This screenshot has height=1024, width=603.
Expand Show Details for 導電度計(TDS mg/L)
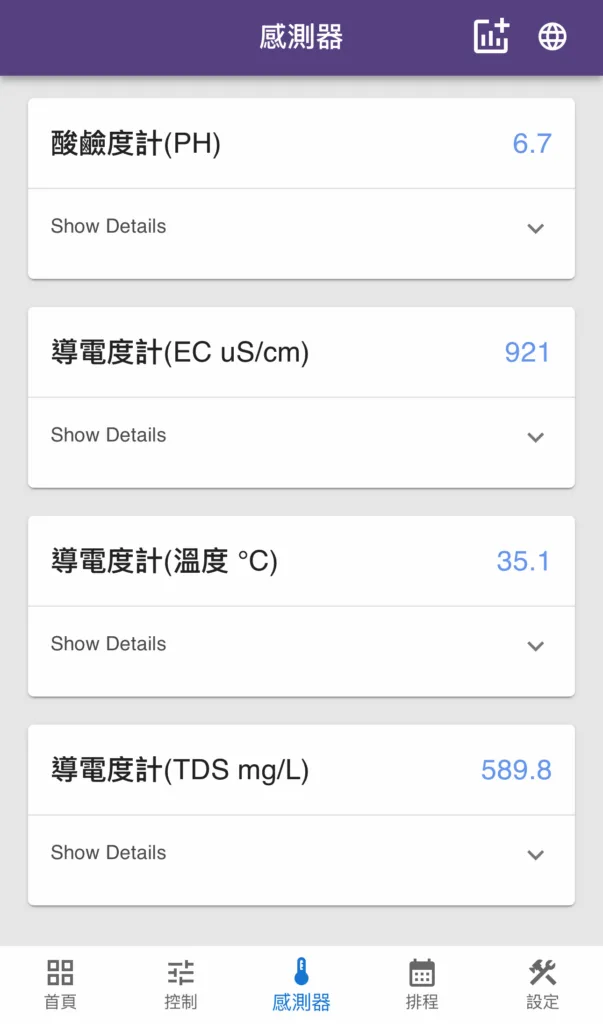(x=301, y=854)
